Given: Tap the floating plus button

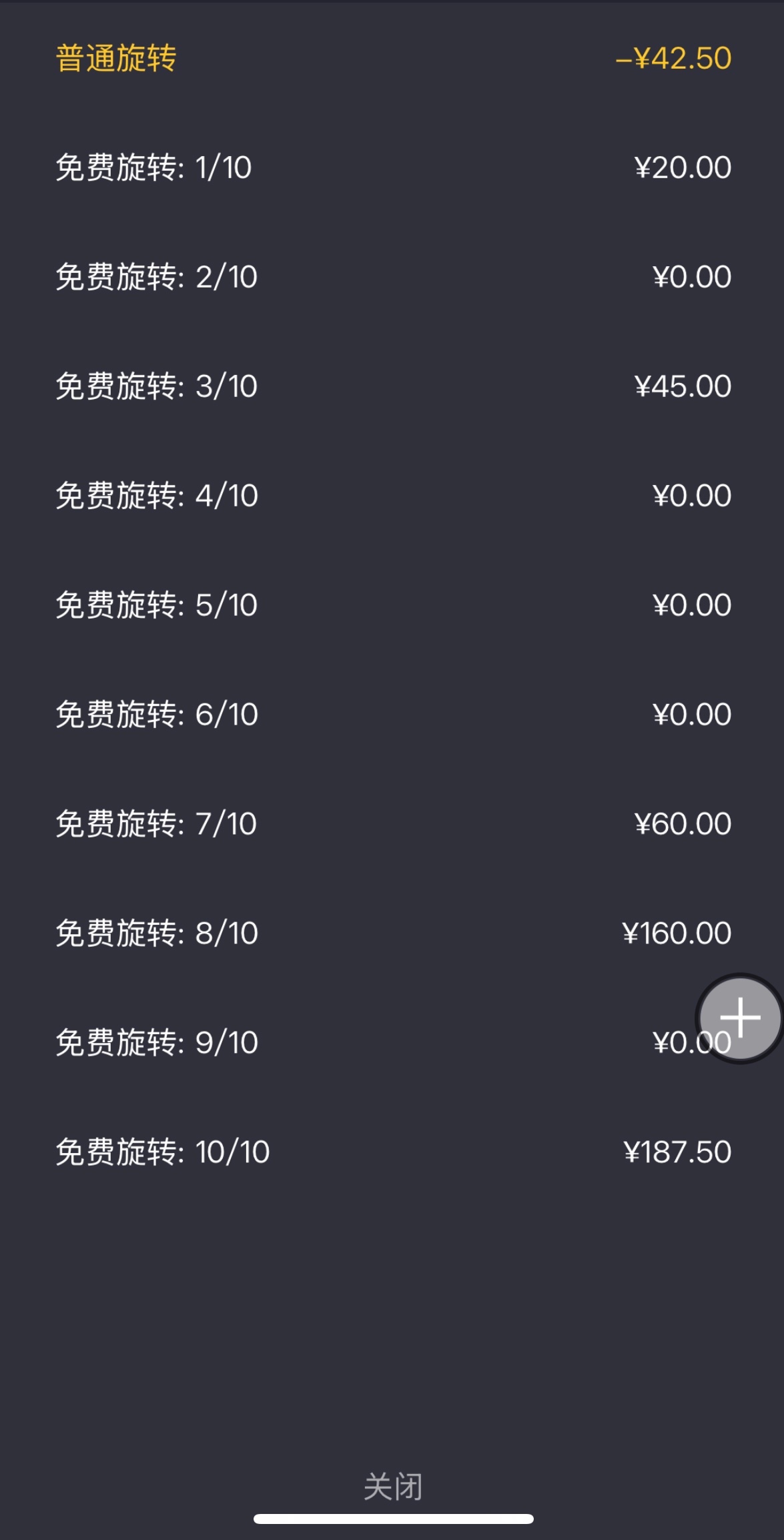Looking at the screenshot, I should click(x=739, y=1018).
